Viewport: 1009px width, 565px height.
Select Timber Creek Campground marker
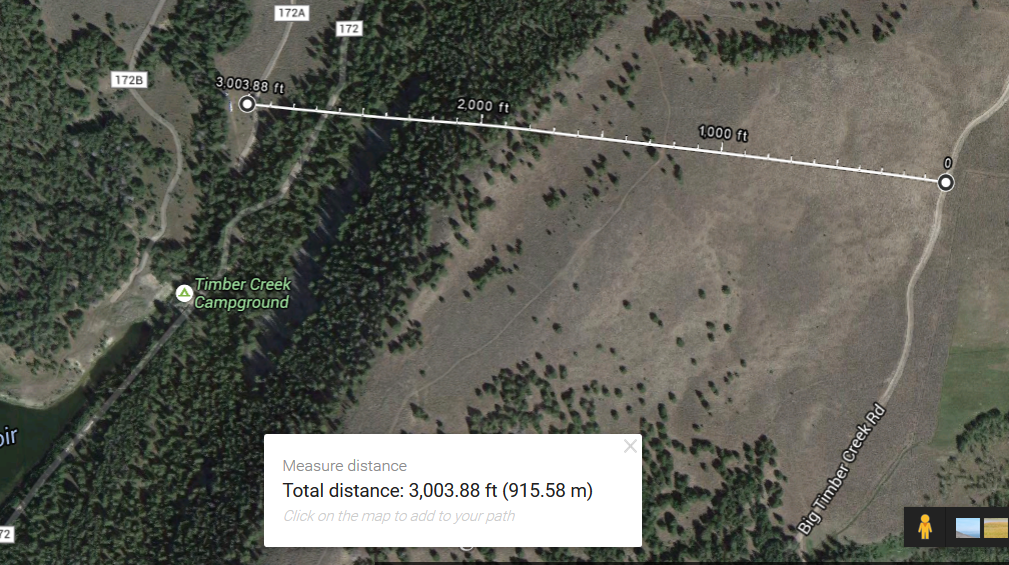[x=184, y=293]
